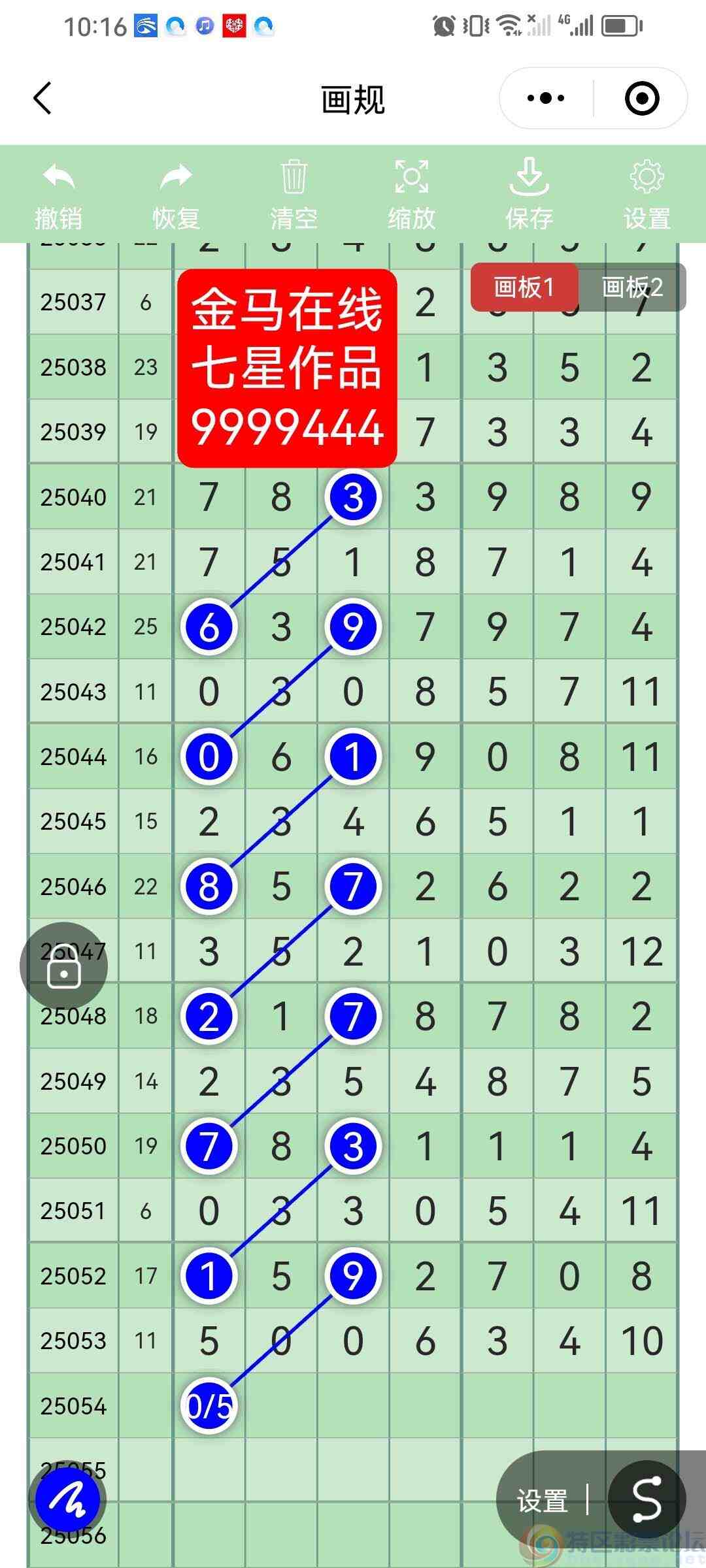
Task: Redo the drawing action (恢复)
Action: pyautogui.click(x=176, y=195)
